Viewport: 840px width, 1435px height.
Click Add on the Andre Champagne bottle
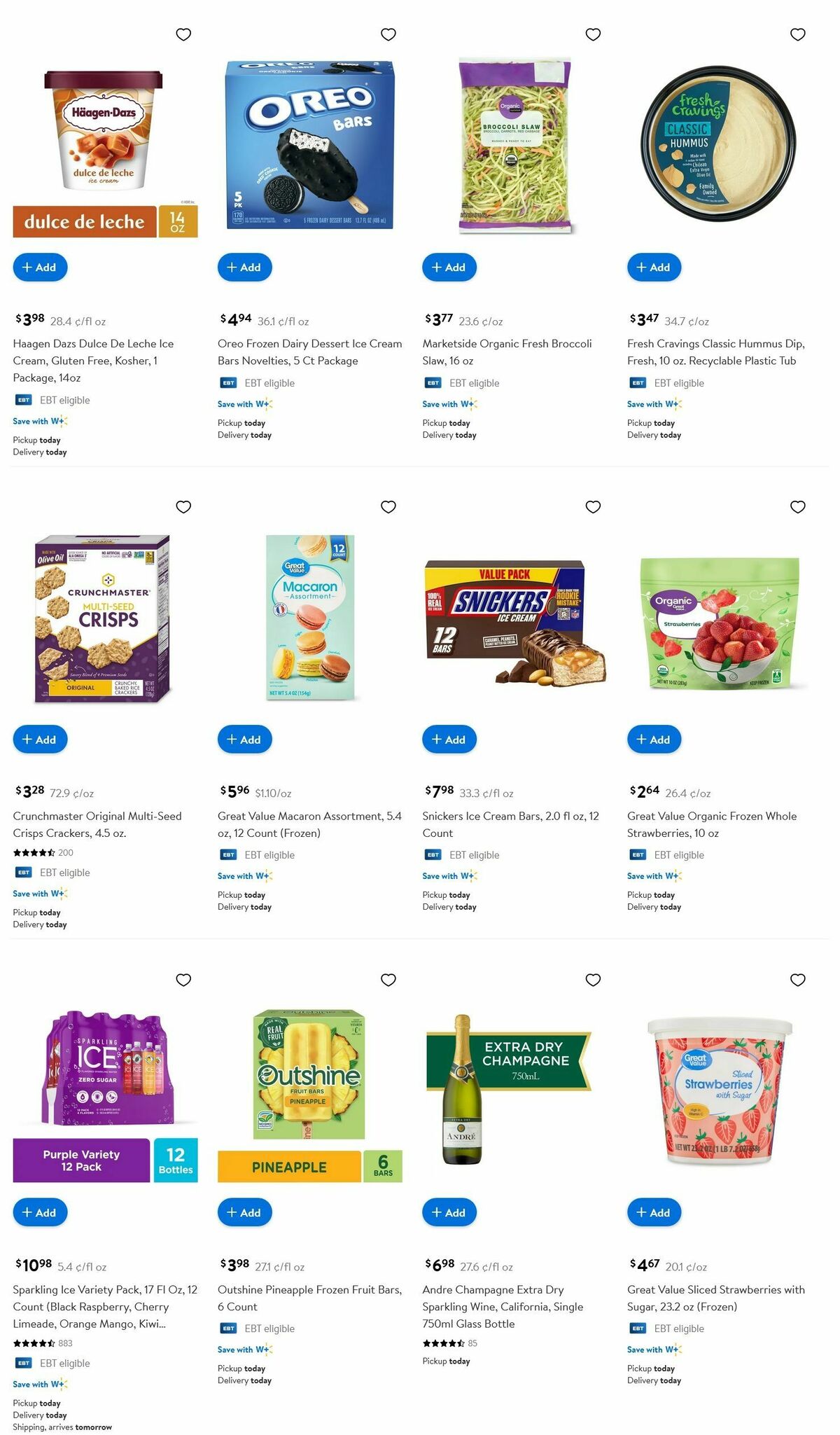[x=449, y=1212]
